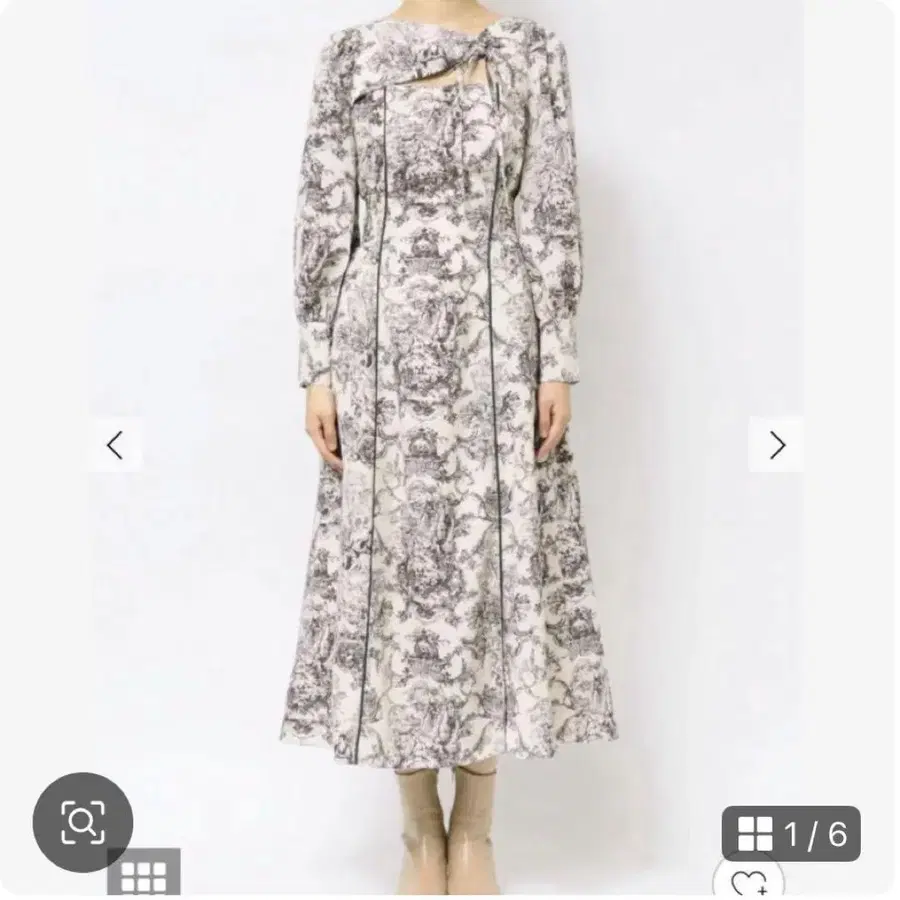Viewport: 900px width, 900px height.
Task: Open the 1 / 6 photo gallery
Action: (791, 833)
